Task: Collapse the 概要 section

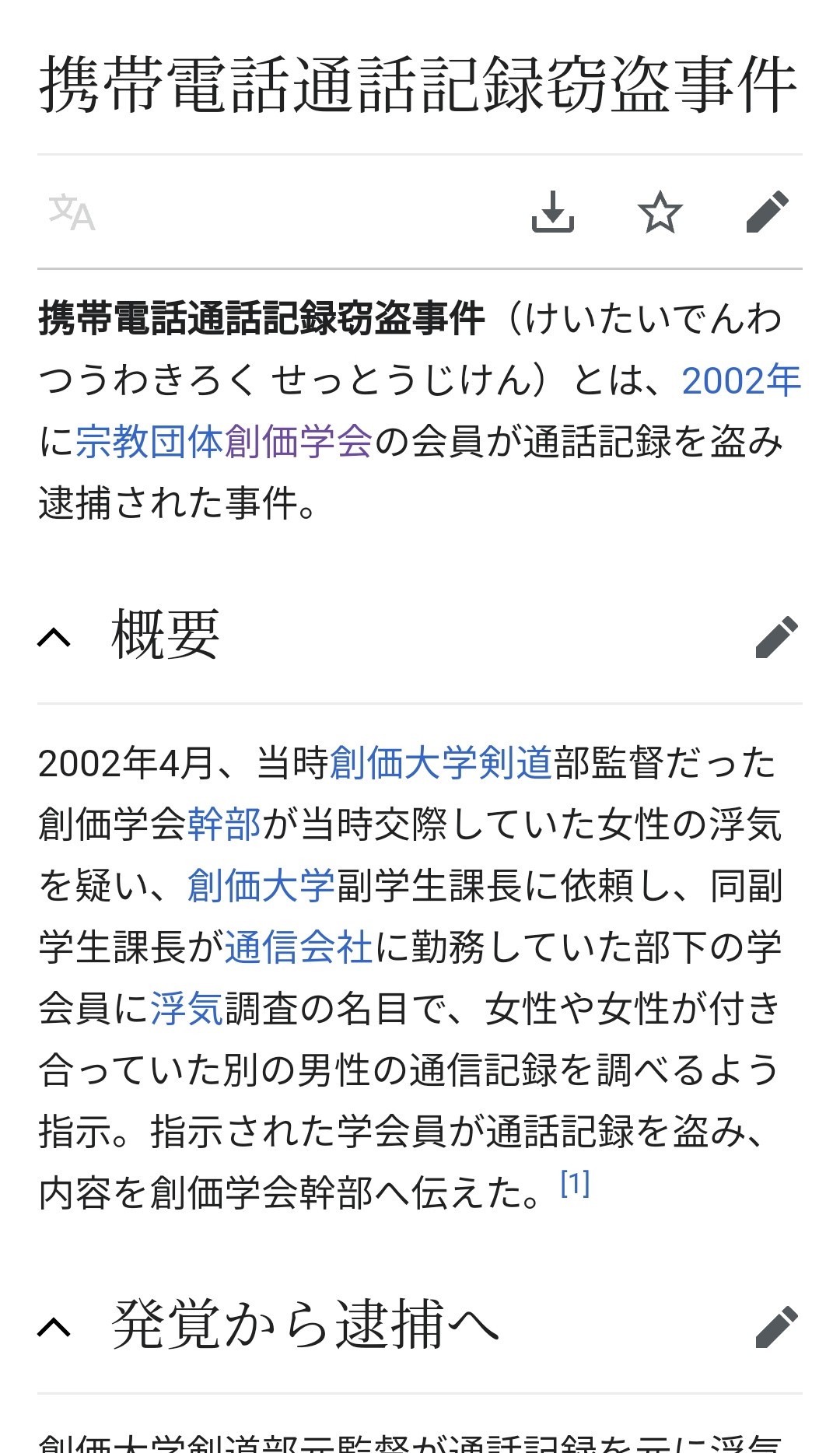Action: click(x=54, y=638)
